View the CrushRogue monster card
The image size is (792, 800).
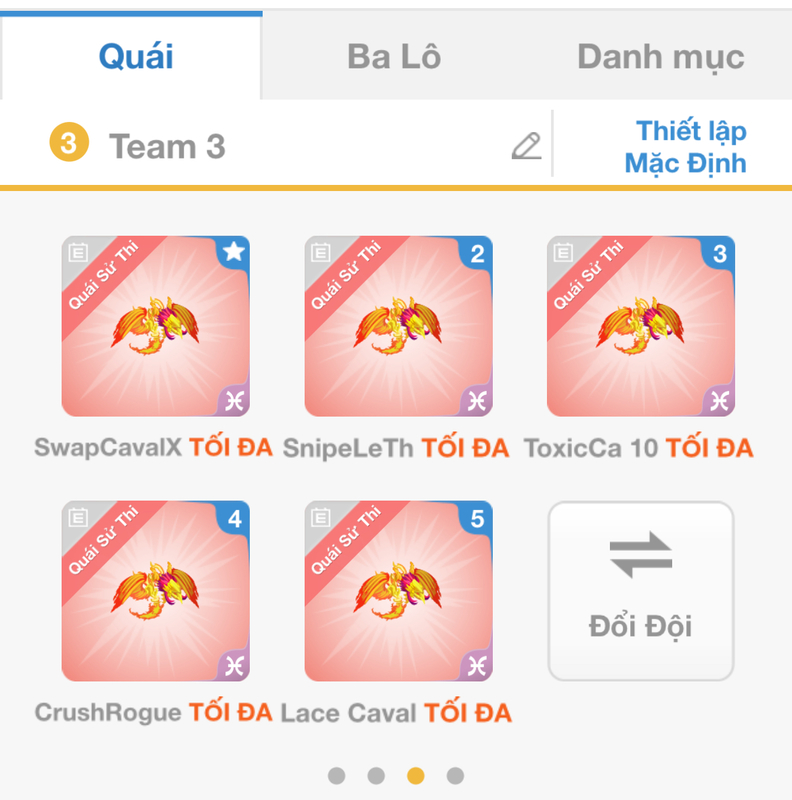155,591
